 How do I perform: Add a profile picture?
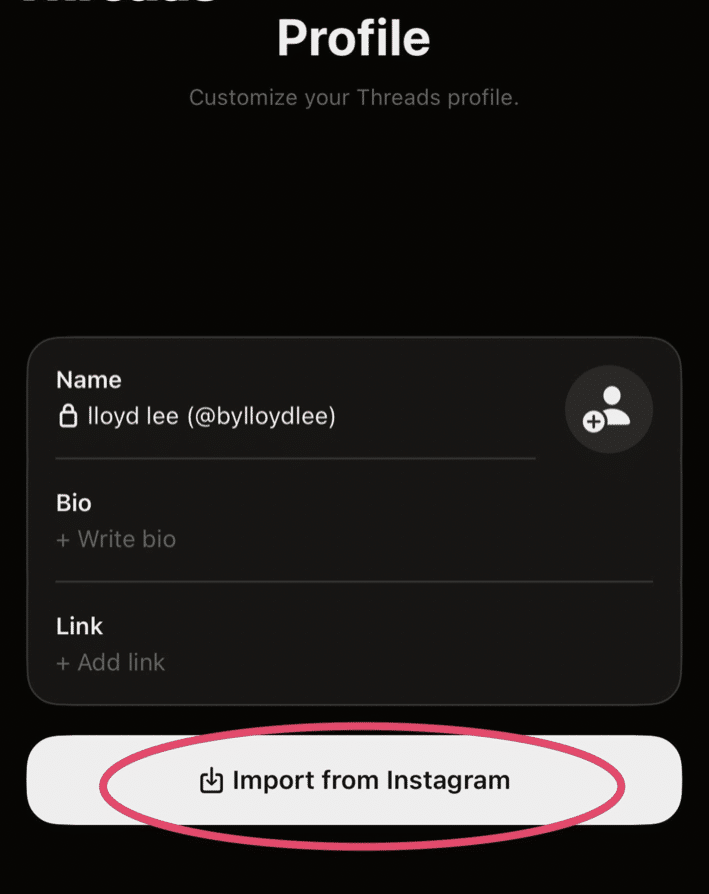click(608, 409)
